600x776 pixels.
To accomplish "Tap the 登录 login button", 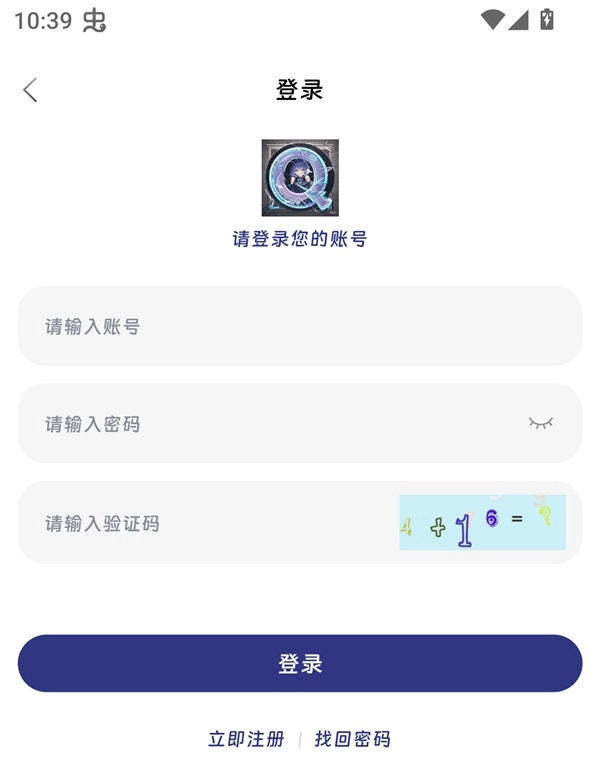I will [x=300, y=663].
